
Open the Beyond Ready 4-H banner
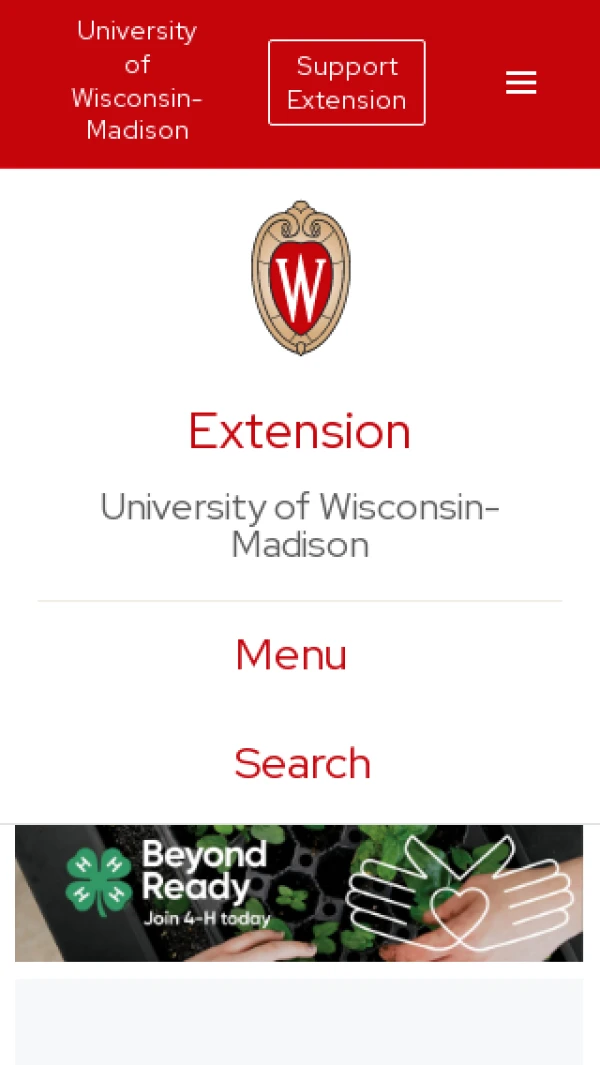coord(299,893)
